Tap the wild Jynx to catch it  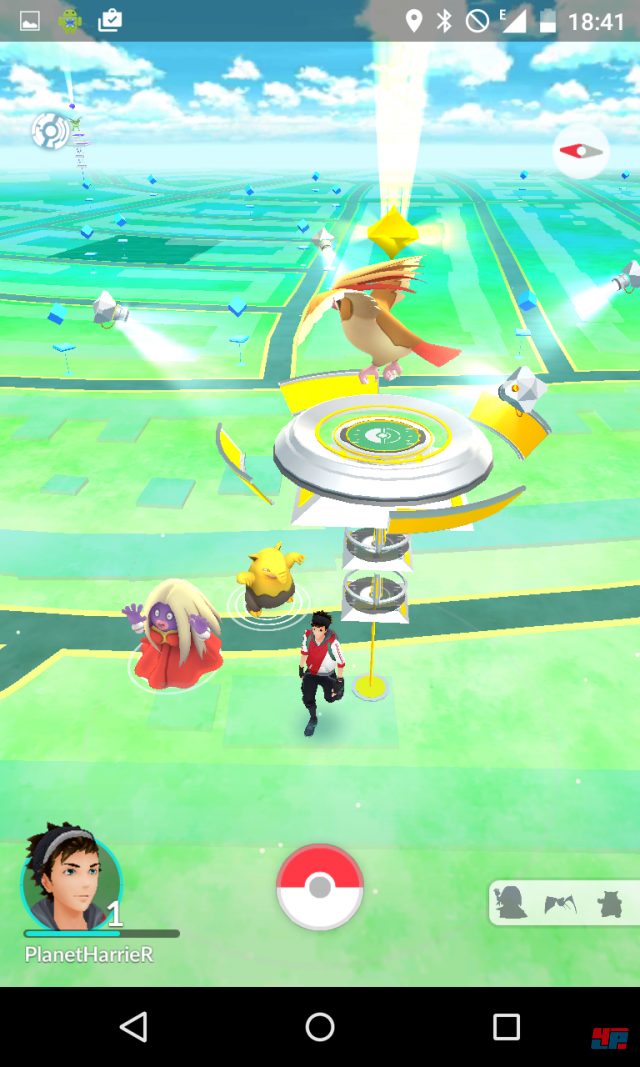tap(173, 641)
